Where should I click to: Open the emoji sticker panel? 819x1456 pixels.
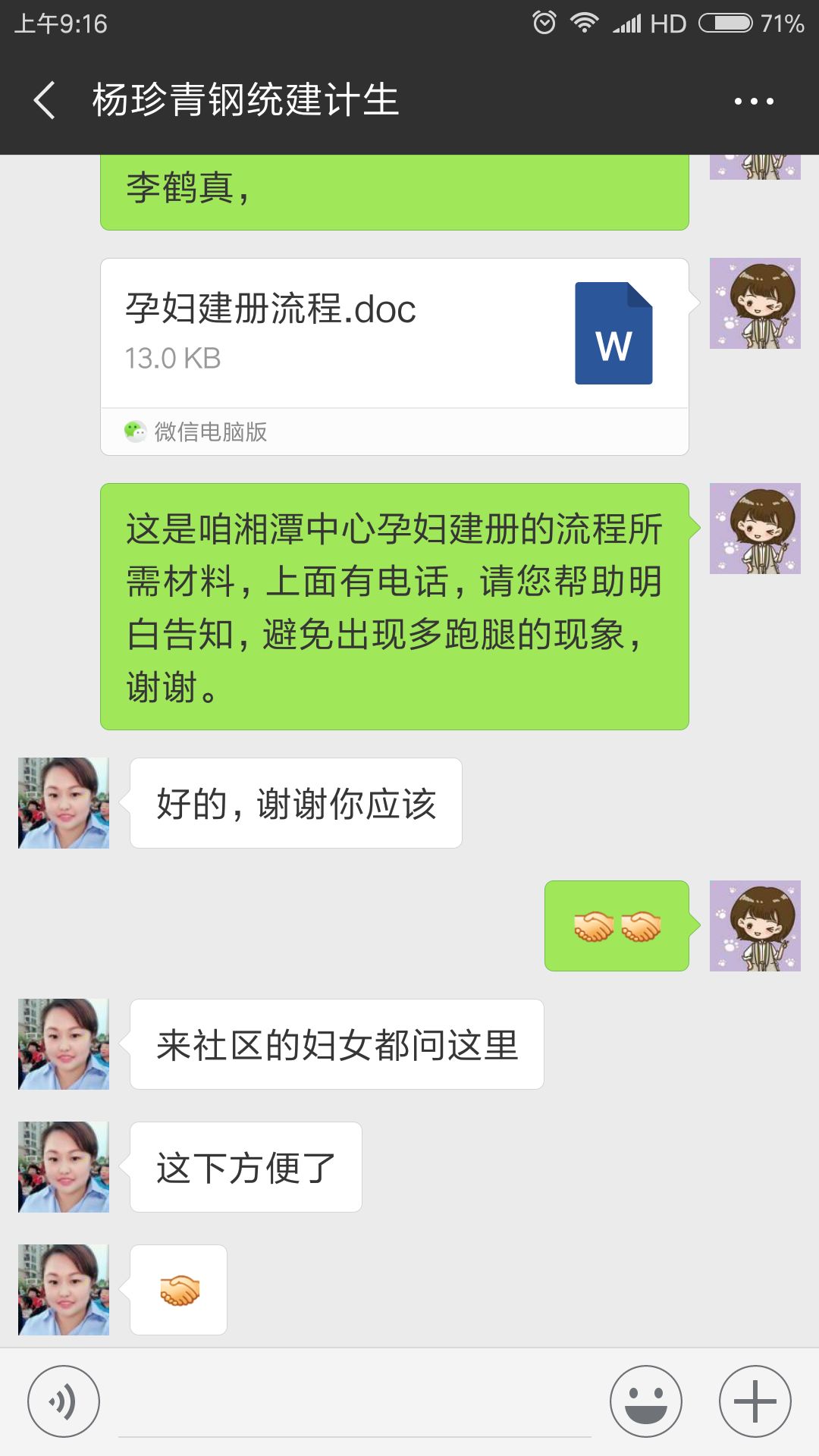point(646,1401)
